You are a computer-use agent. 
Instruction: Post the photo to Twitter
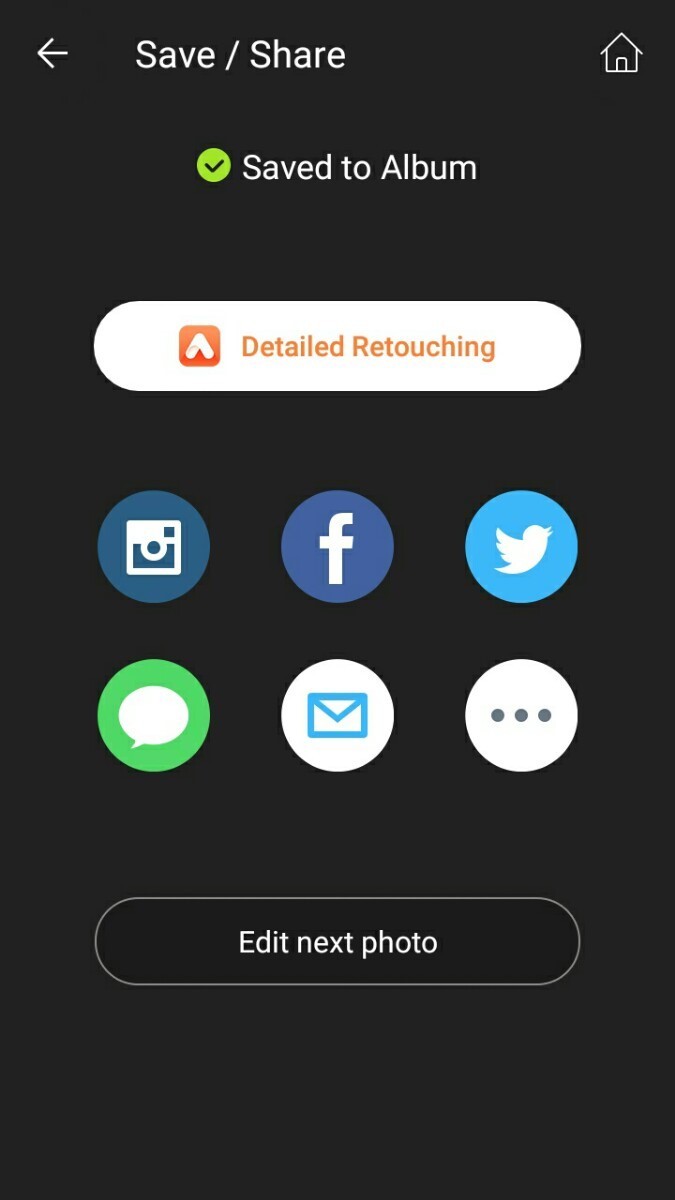[521, 546]
